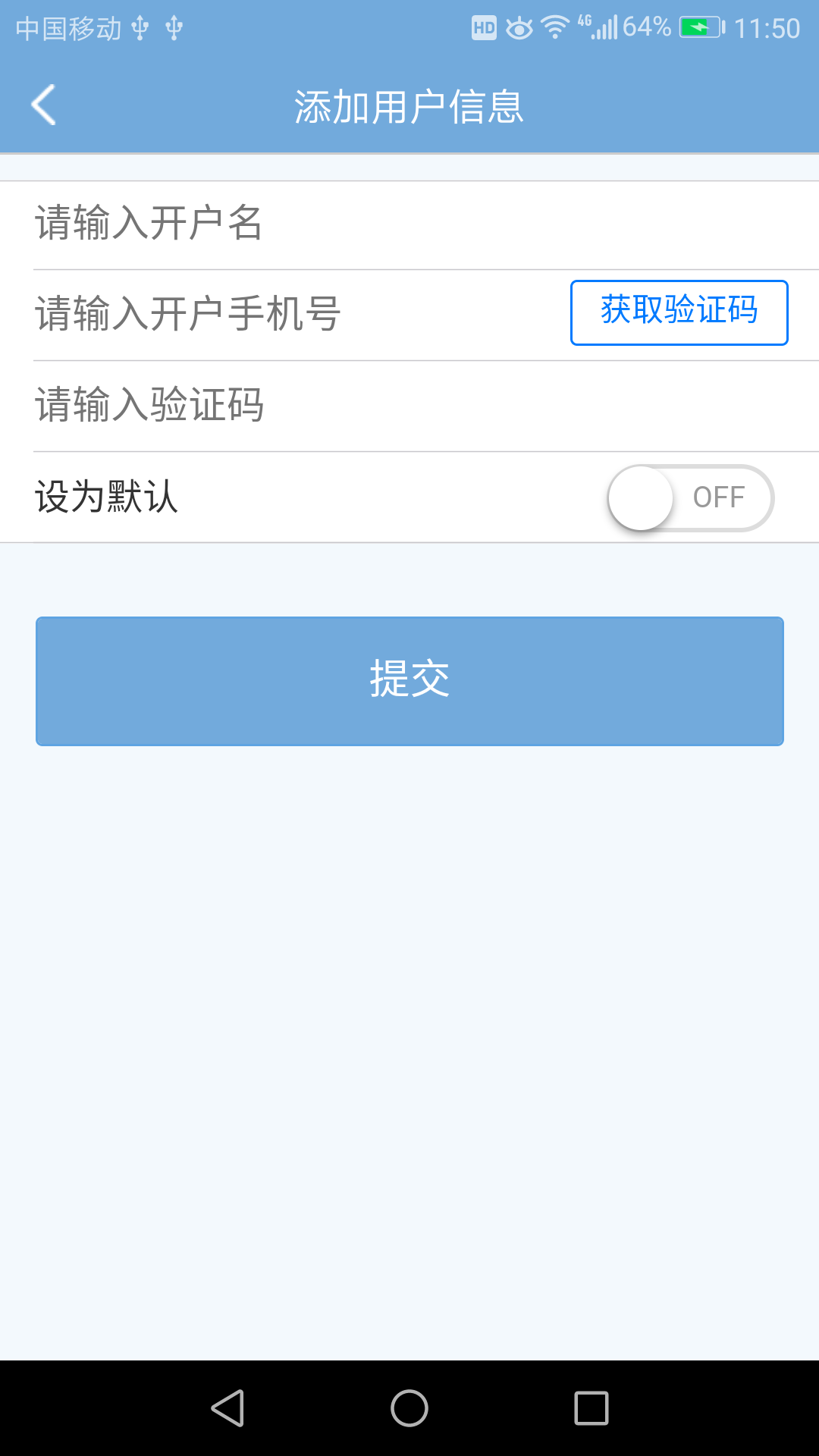
Task: Turn on default user setting
Action: pos(690,497)
